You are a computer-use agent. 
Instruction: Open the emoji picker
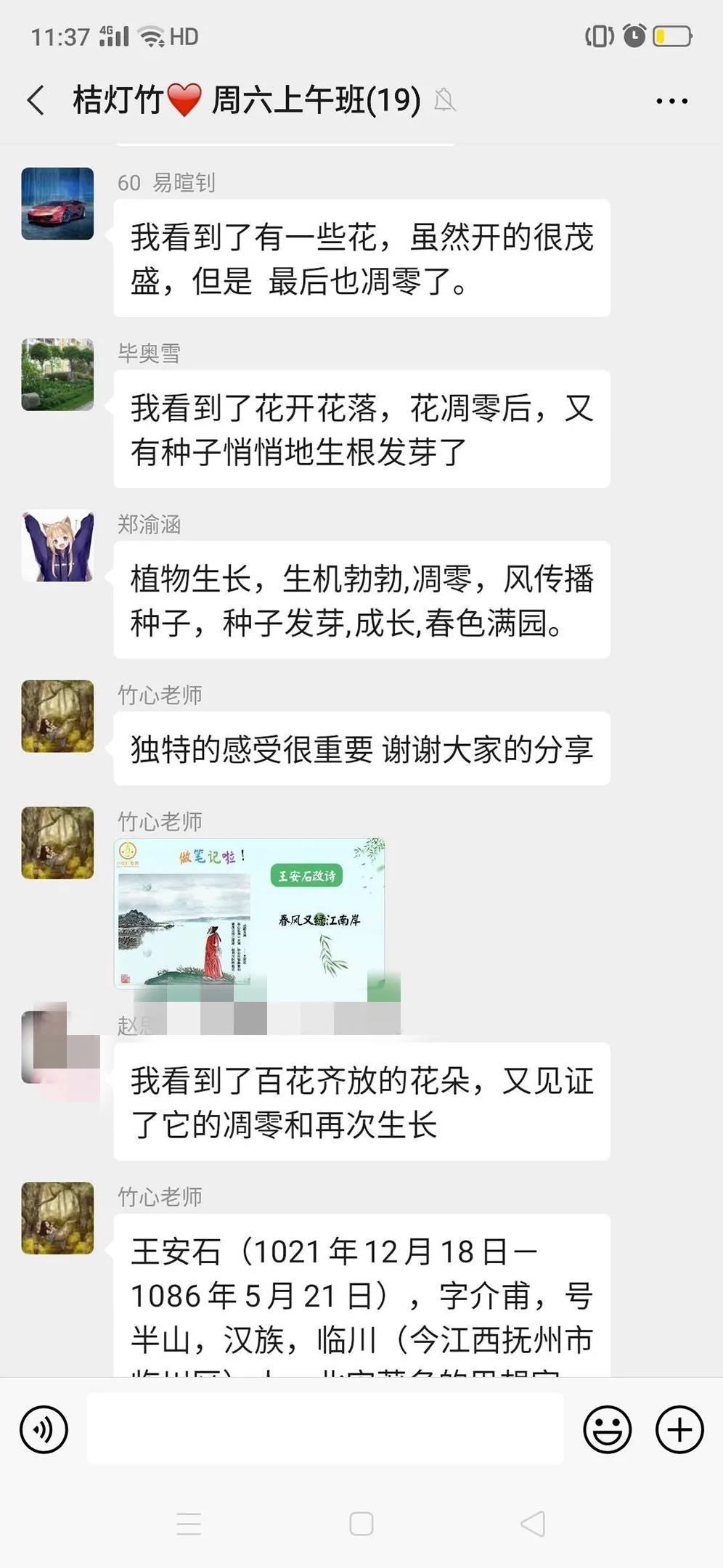(607, 1429)
